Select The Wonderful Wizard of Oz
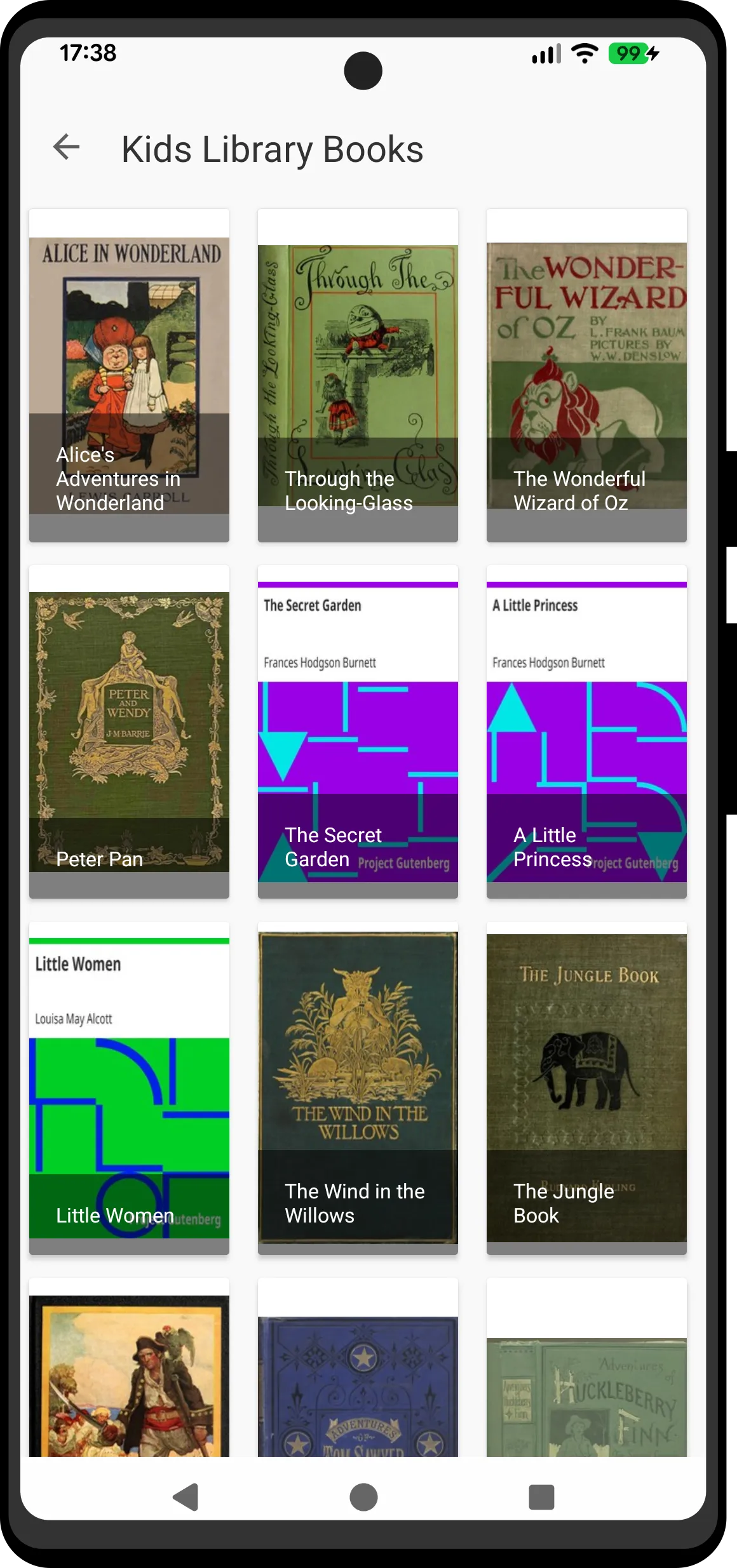This screenshot has width=737, height=1568. (586, 375)
